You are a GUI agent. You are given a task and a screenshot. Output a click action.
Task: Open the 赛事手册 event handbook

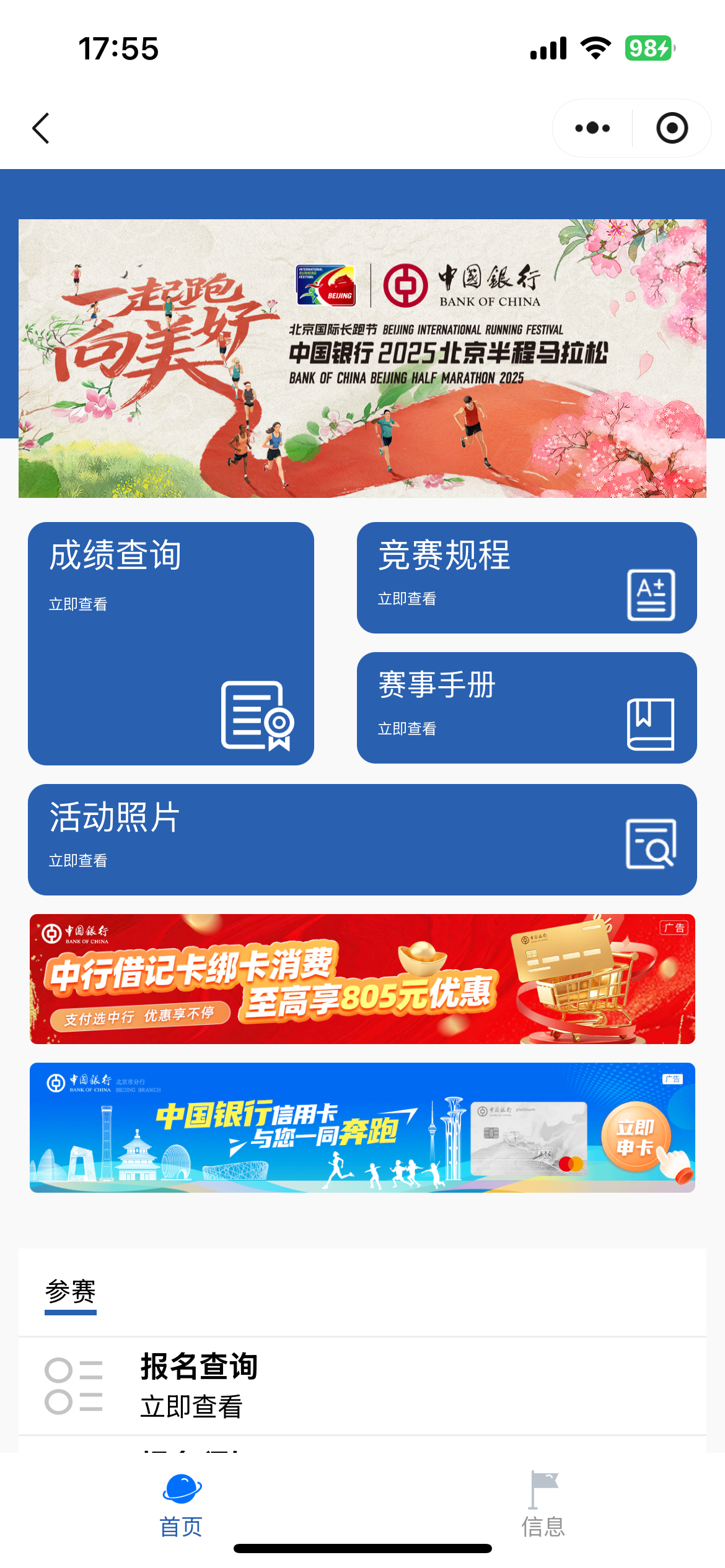527,707
